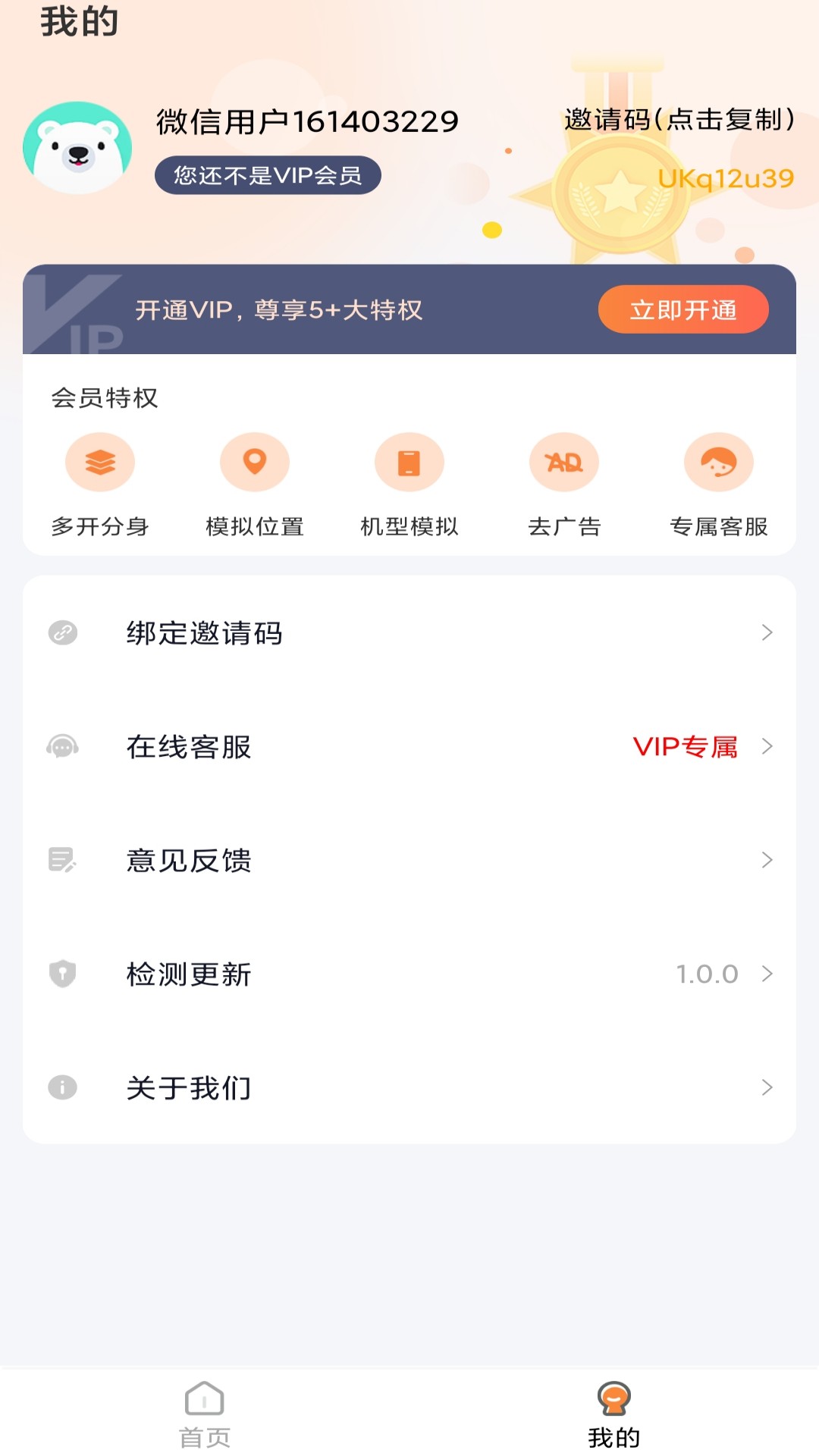
Task: Click the chain-link icon beside 绑定邀请码
Action: pos(62,633)
